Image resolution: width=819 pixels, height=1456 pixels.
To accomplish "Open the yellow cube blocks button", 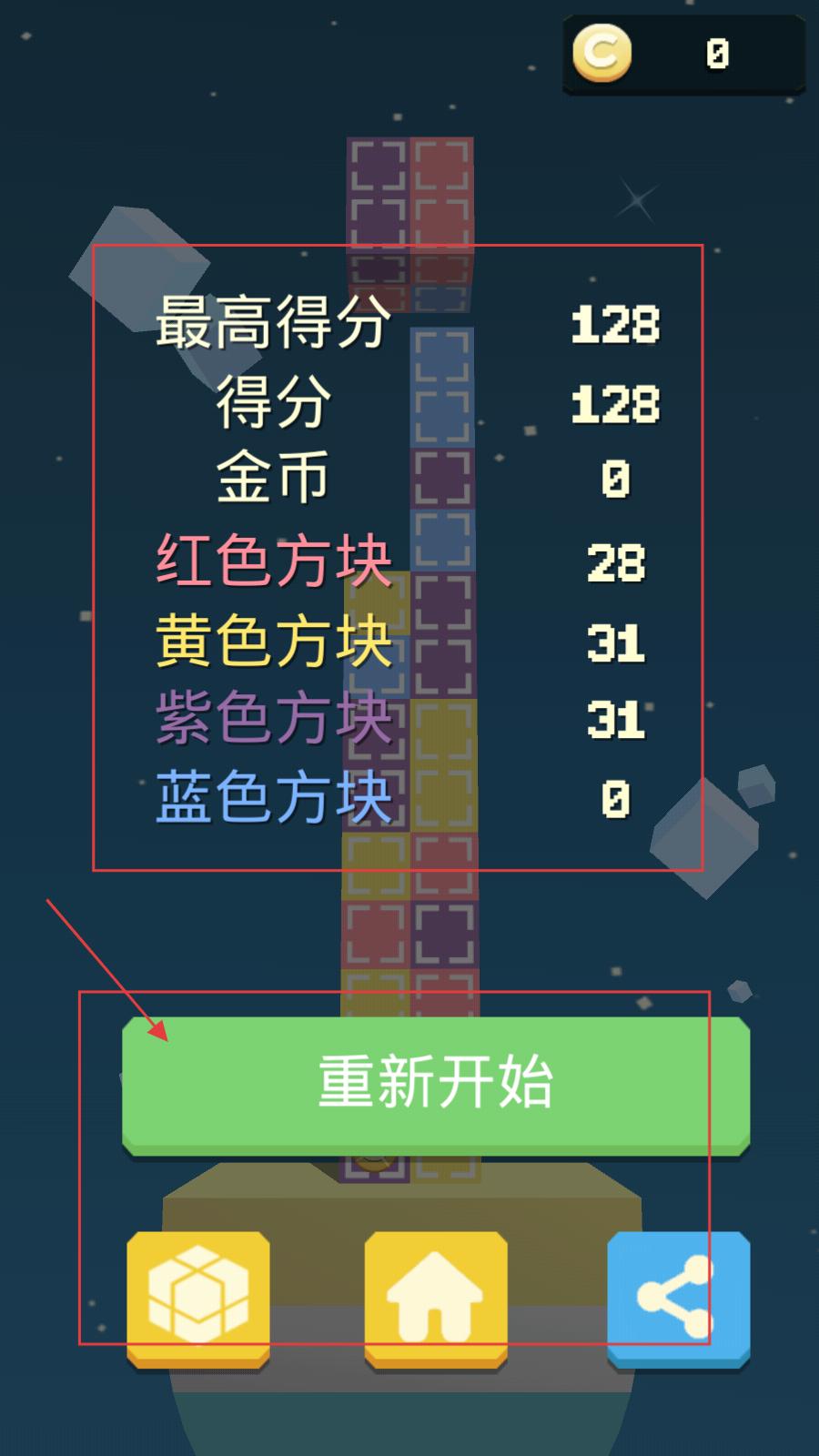I will pos(198,1299).
